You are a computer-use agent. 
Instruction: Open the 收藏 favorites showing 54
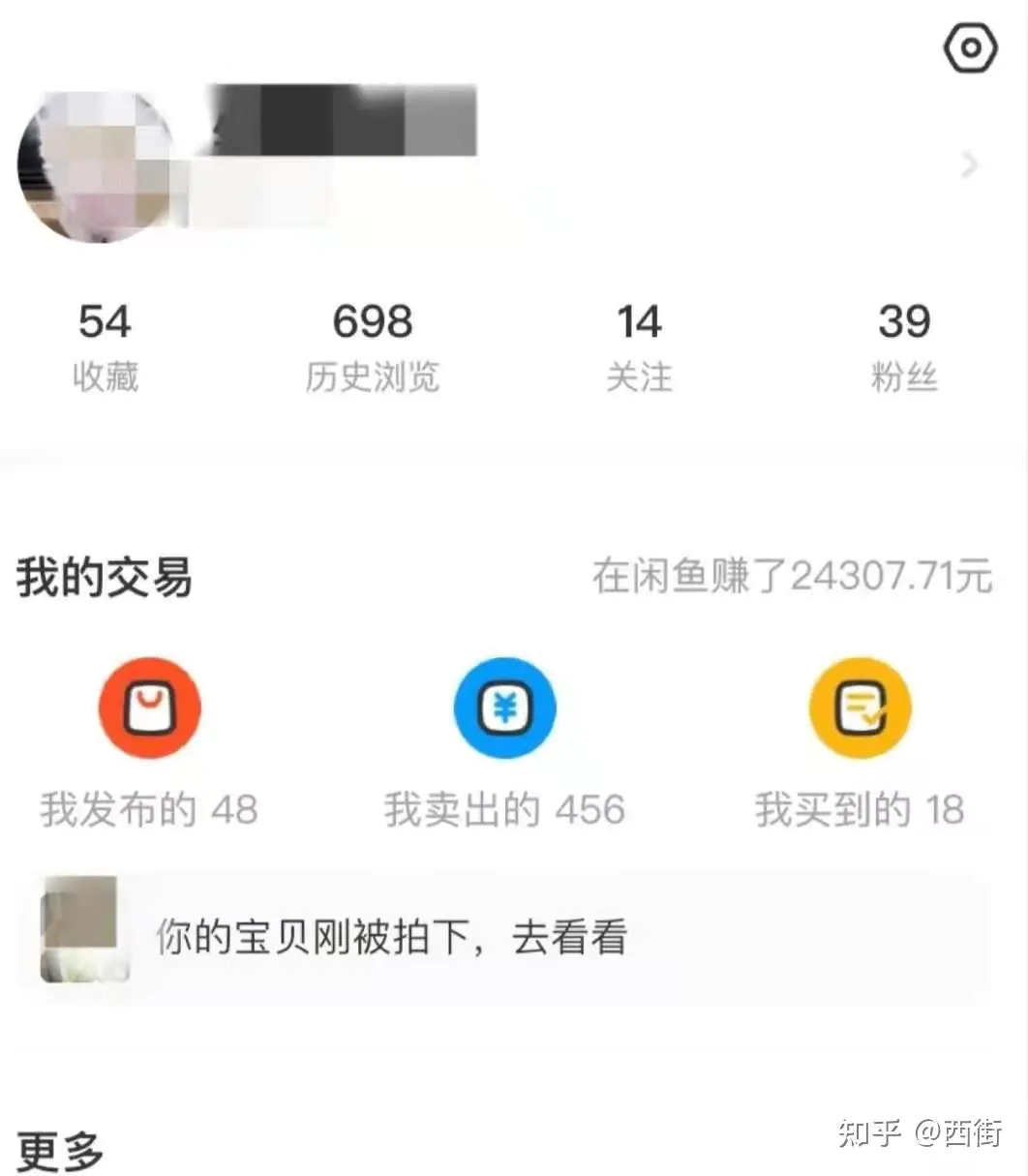(106, 344)
